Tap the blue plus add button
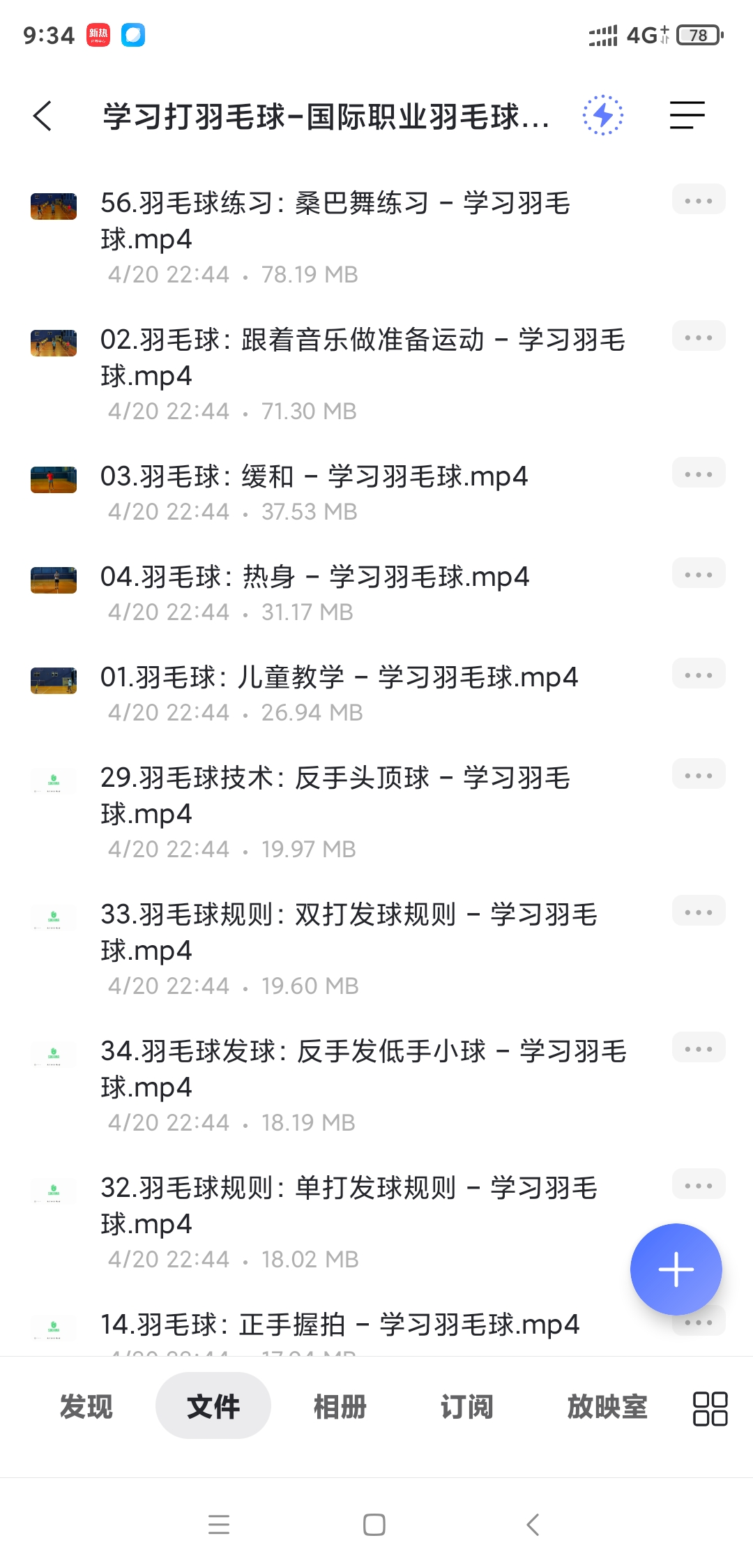The image size is (753, 1568). tap(676, 1269)
